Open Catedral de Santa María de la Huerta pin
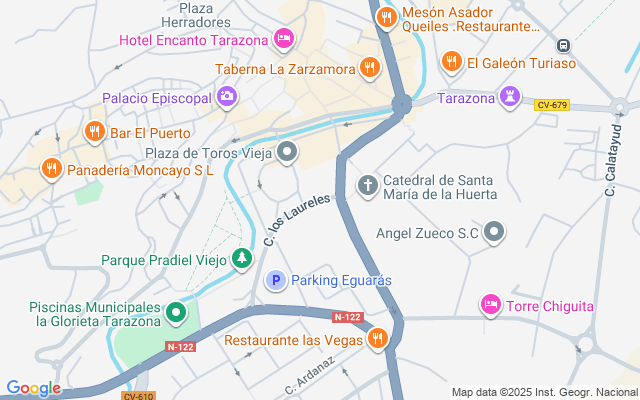The width and height of the screenshot is (640, 400). point(368,186)
